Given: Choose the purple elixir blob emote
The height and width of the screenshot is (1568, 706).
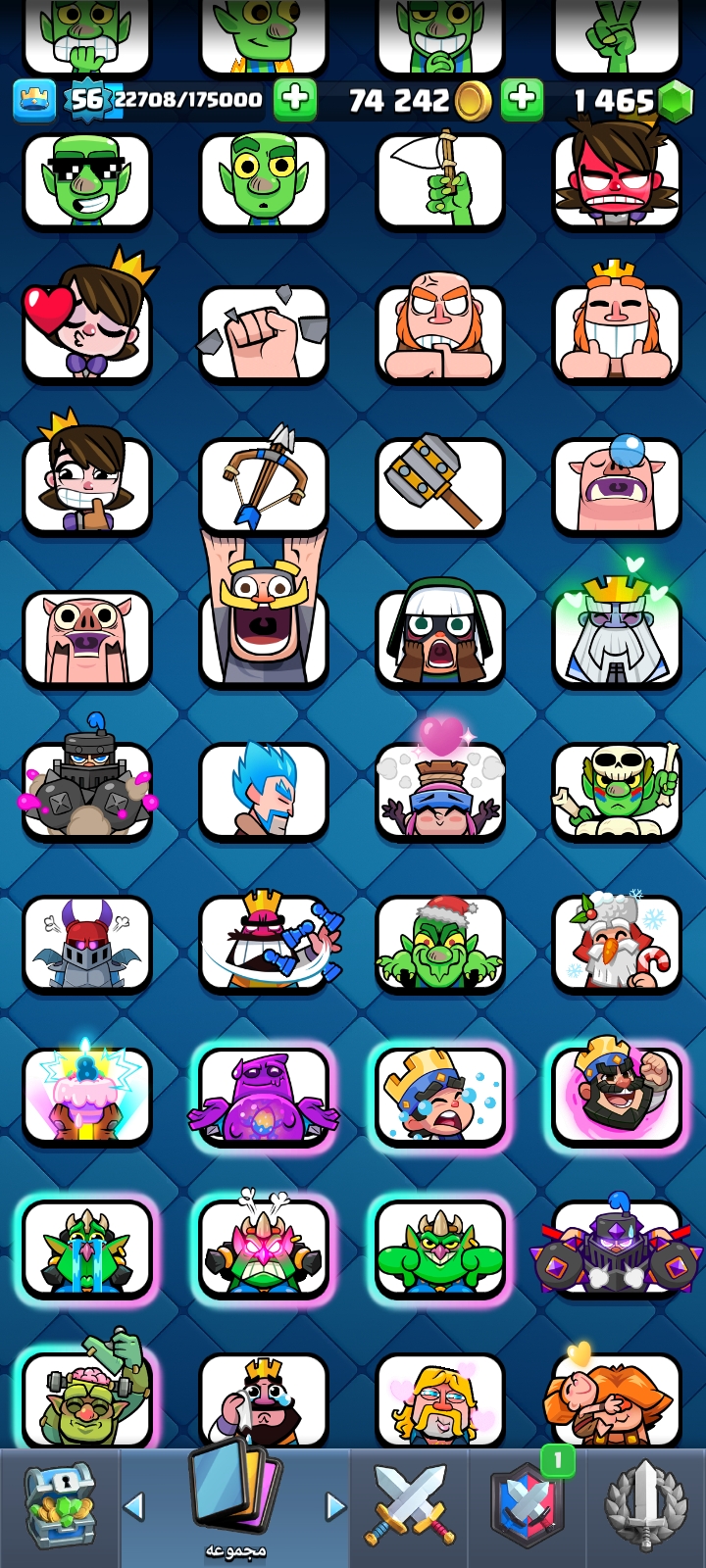Looking at the screenshot, I should point(264,1096).
